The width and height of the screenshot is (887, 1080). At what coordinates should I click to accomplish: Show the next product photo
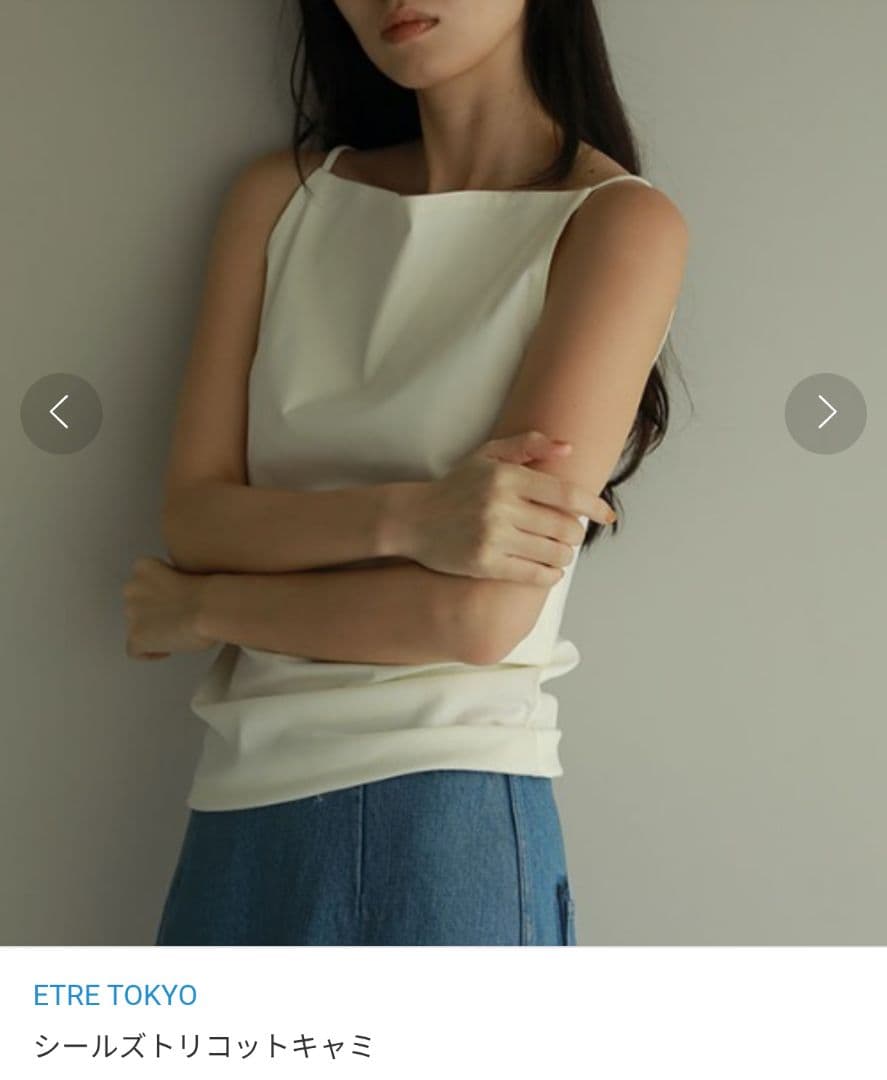click(x=825, y=413)
